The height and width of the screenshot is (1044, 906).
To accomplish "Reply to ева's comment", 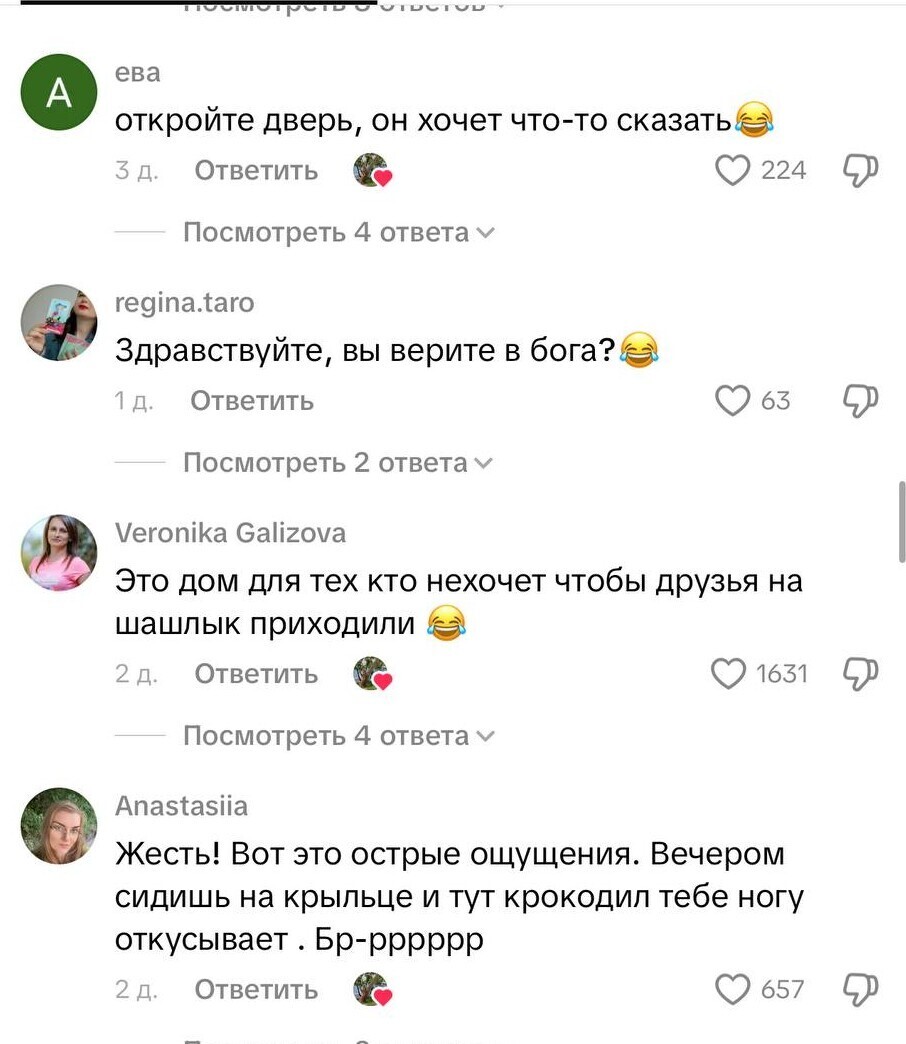I will 256,171.
